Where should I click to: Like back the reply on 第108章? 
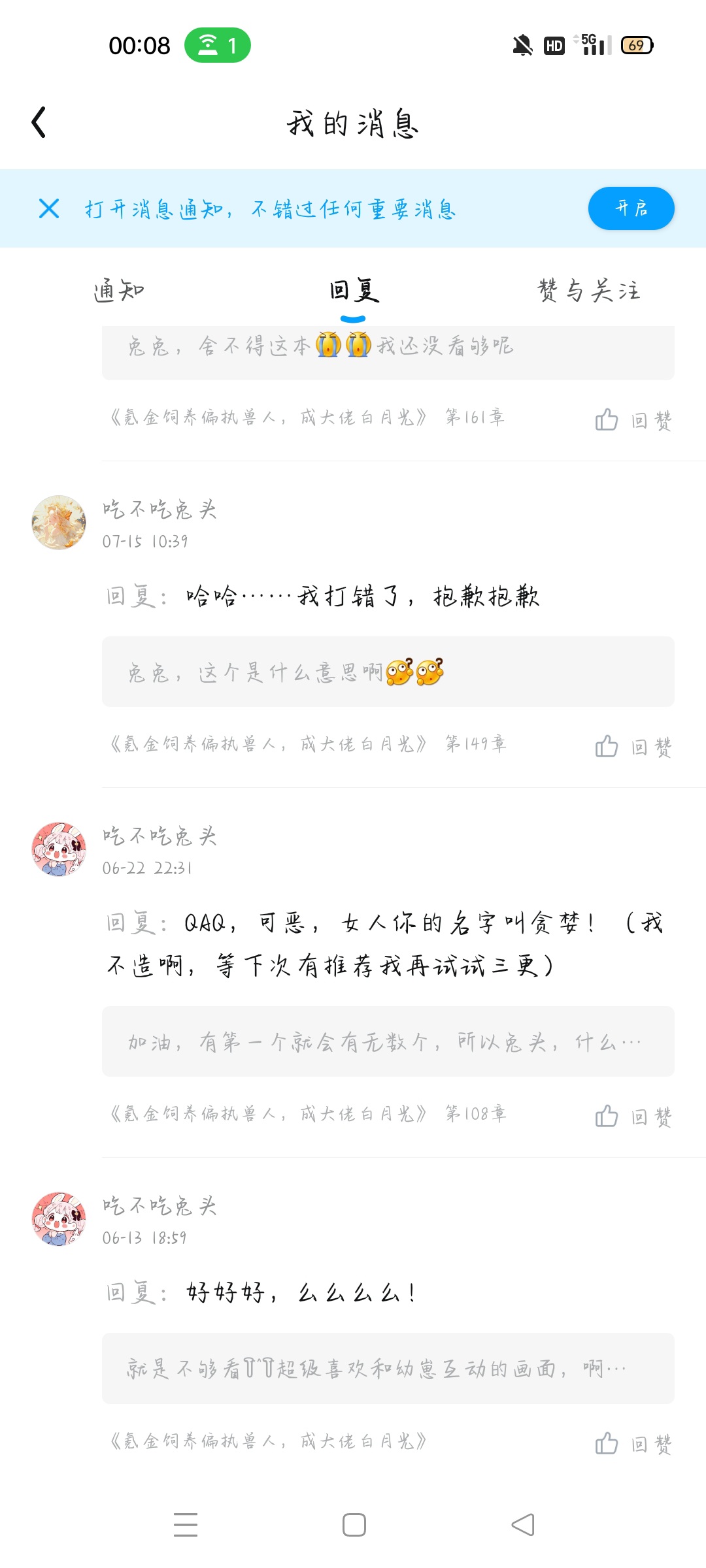pyautogui.click(x=633, y=1117)
